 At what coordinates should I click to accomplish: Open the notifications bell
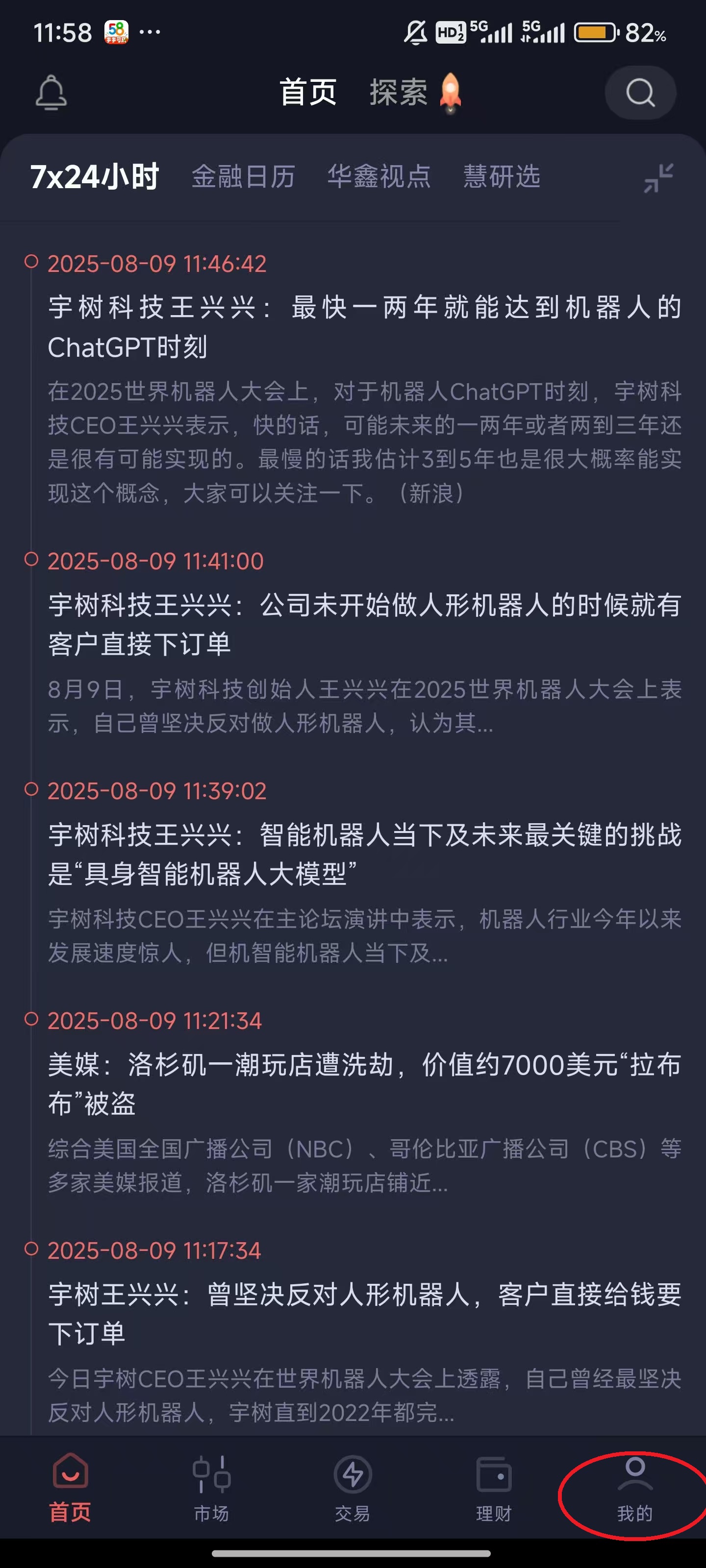(x=51, y=93)
